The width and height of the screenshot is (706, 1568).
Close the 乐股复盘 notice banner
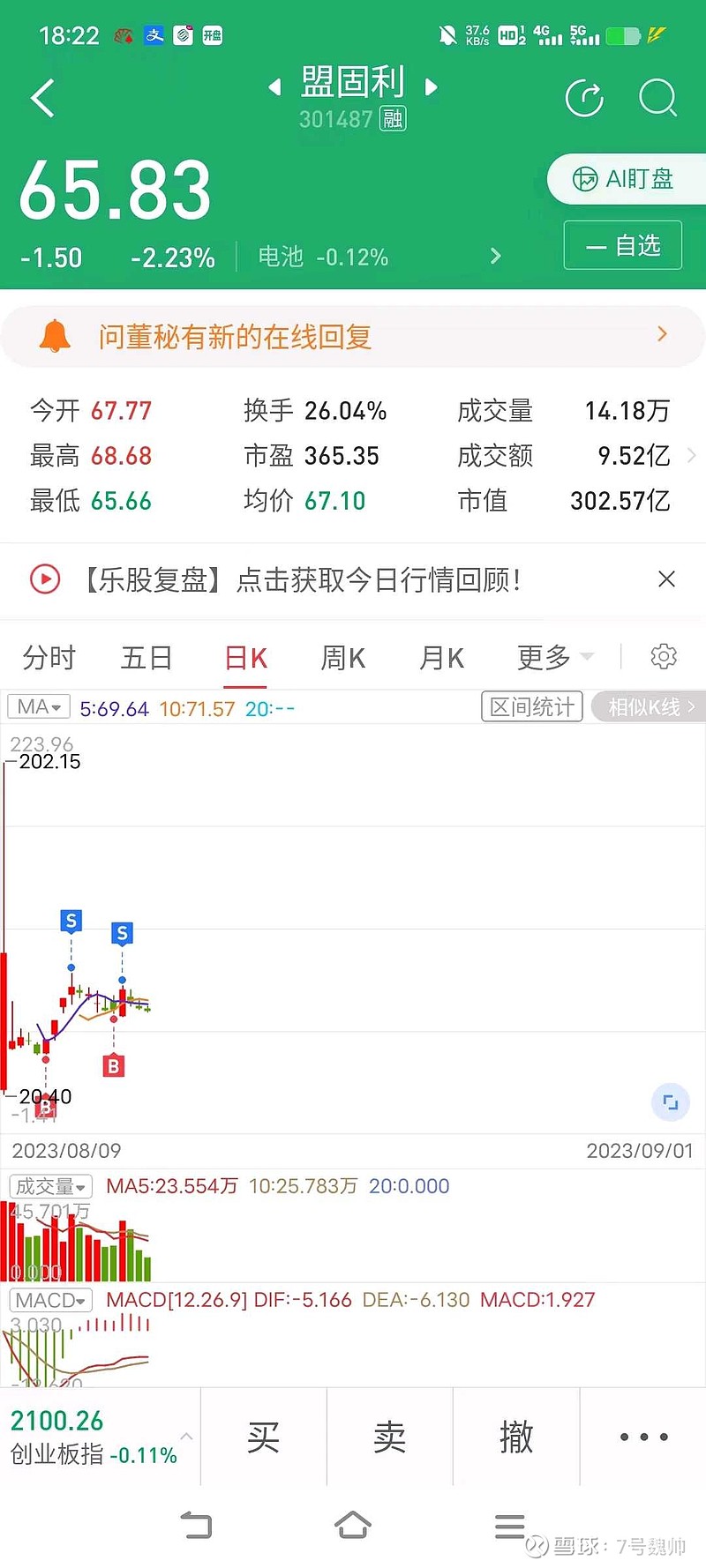[x=666, y=579]
